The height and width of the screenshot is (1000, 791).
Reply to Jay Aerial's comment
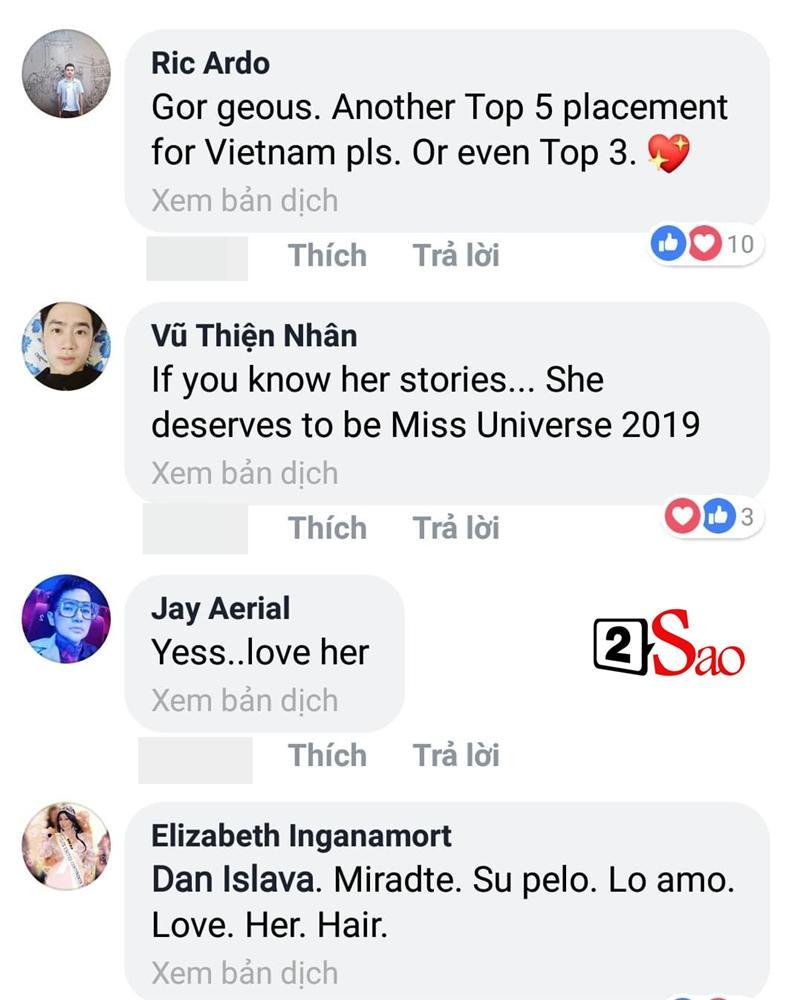456,755
